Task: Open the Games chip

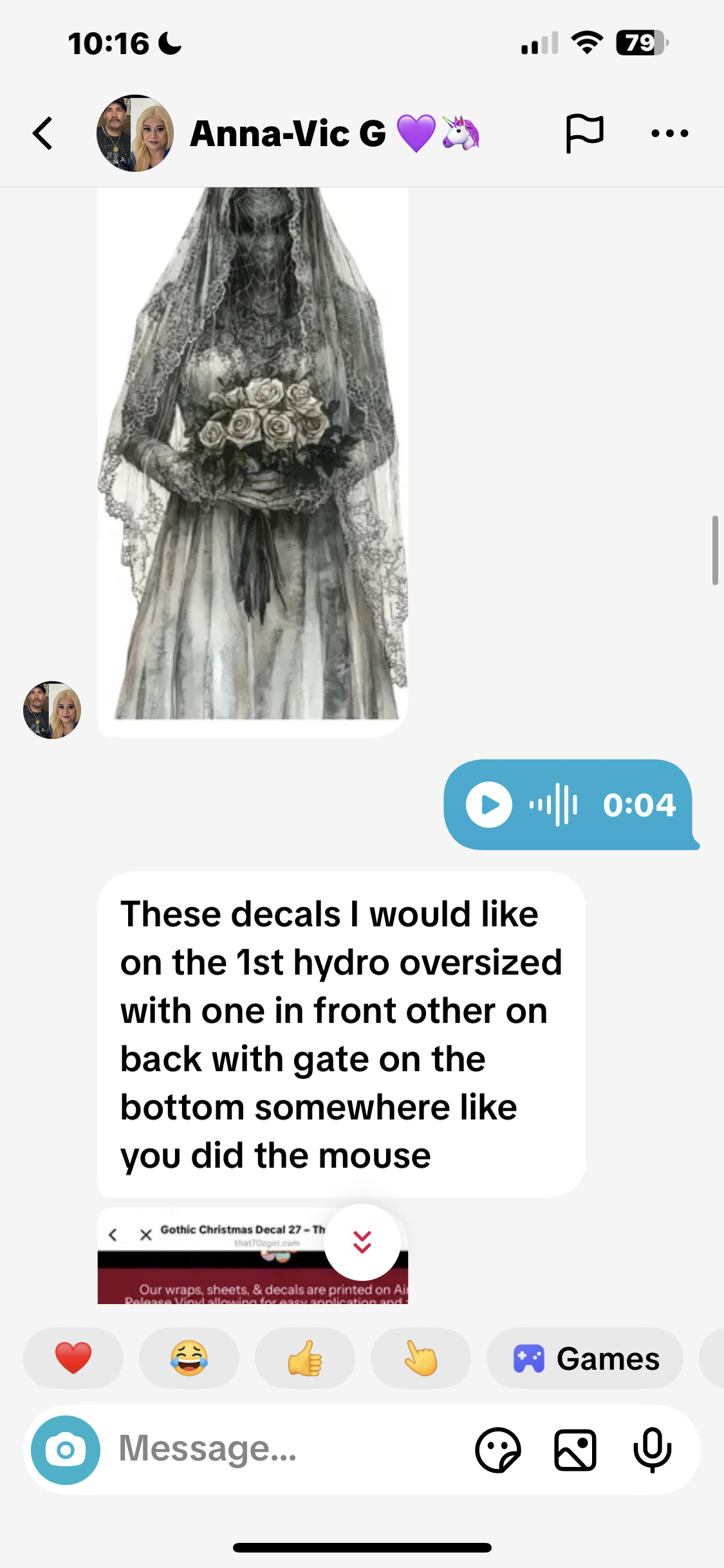Action: pos(584,1358)
